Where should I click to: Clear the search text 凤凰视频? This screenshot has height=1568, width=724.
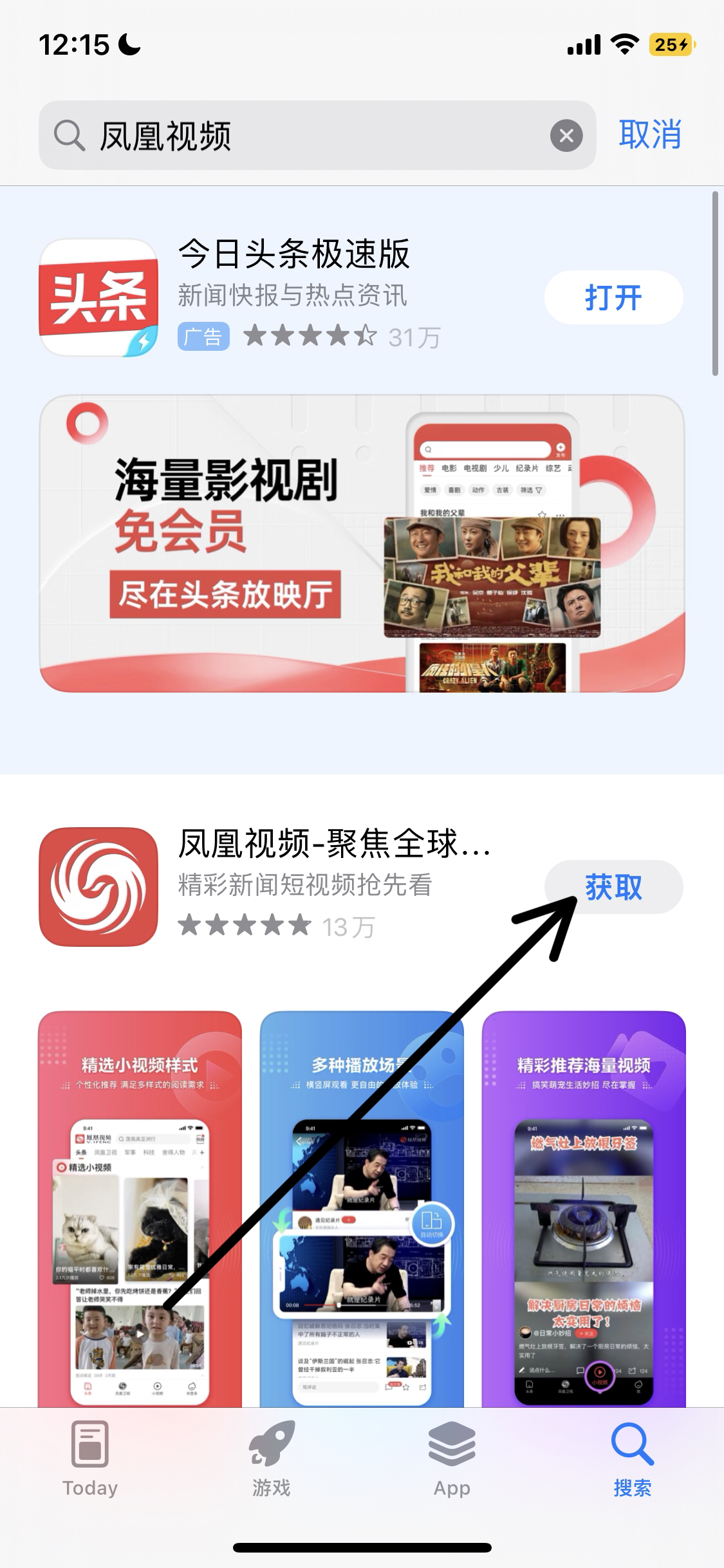pos(566,136)
